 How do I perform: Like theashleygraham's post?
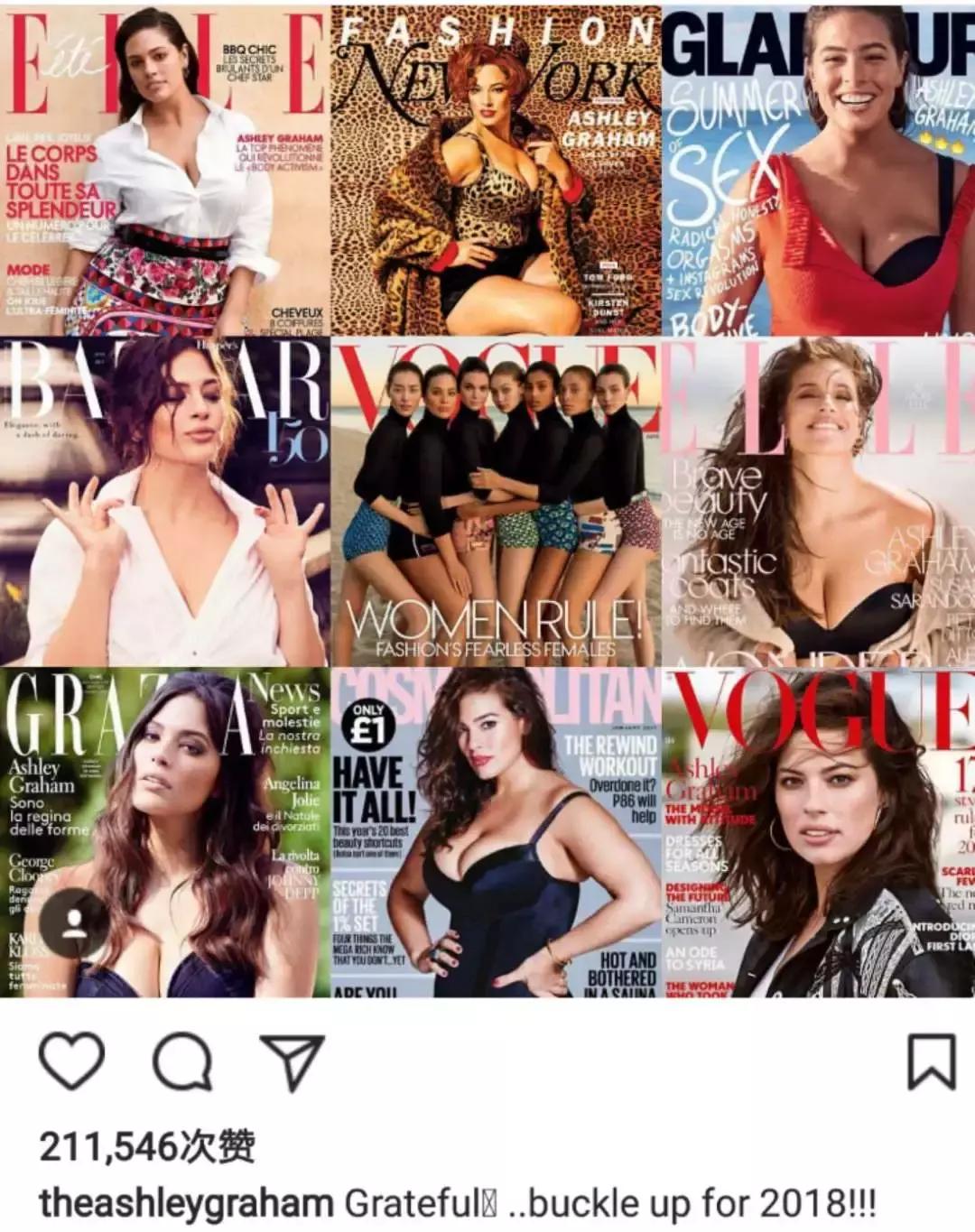click(x=72, y=1062)
